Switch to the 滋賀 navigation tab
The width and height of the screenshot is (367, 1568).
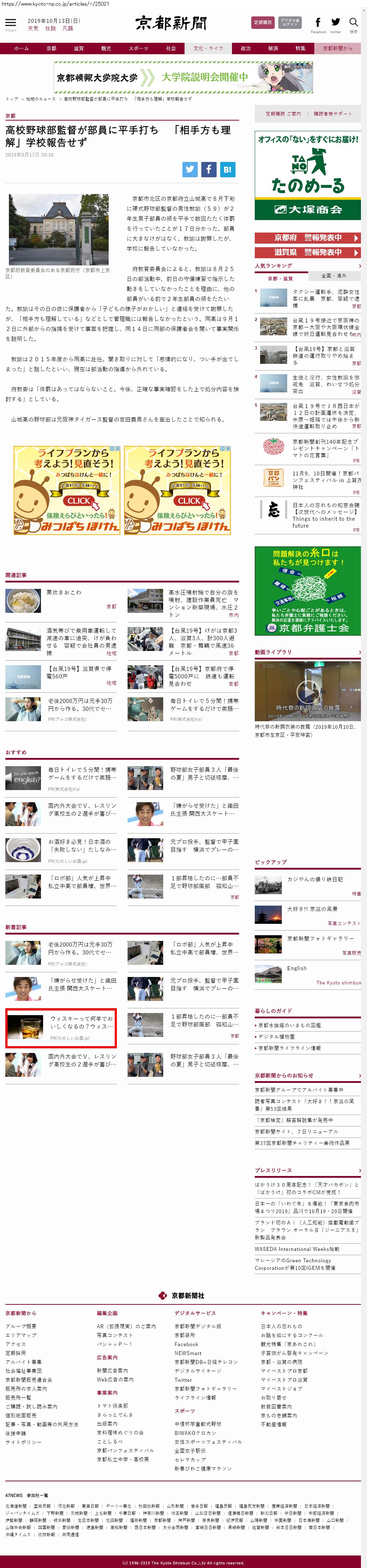[x=78, y=49]
